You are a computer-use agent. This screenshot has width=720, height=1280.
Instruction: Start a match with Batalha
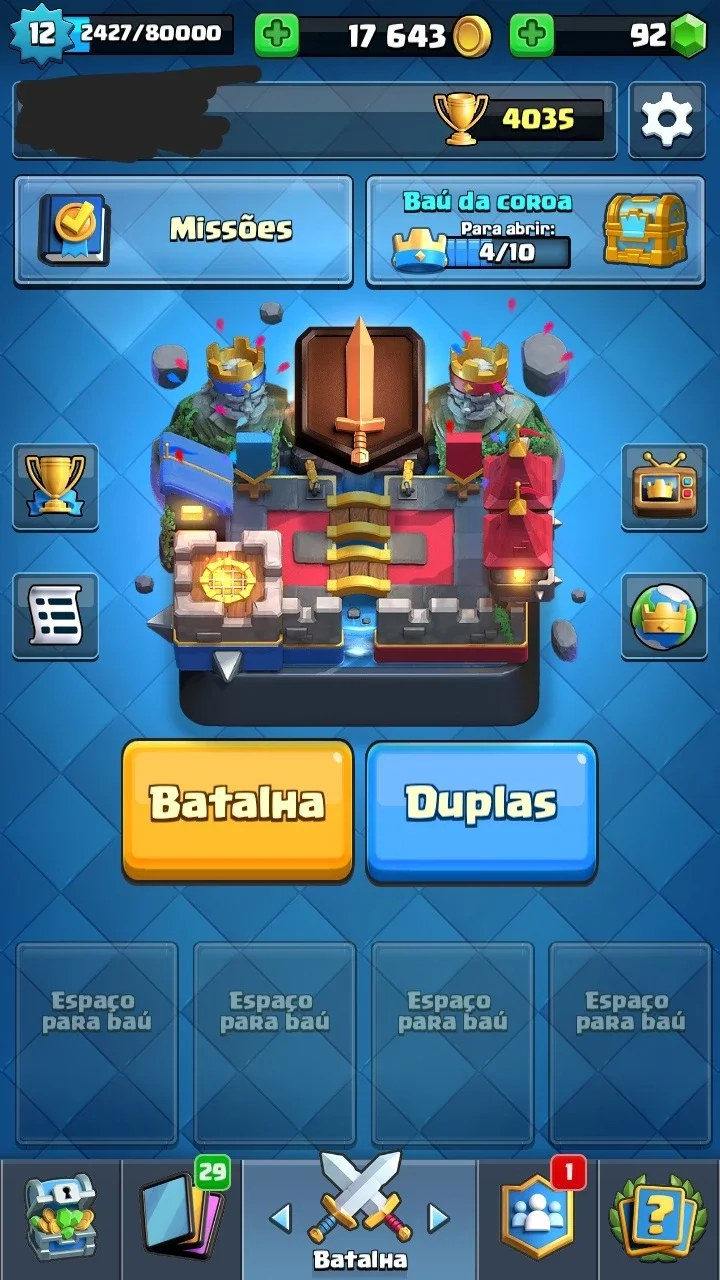pos(238,810)
